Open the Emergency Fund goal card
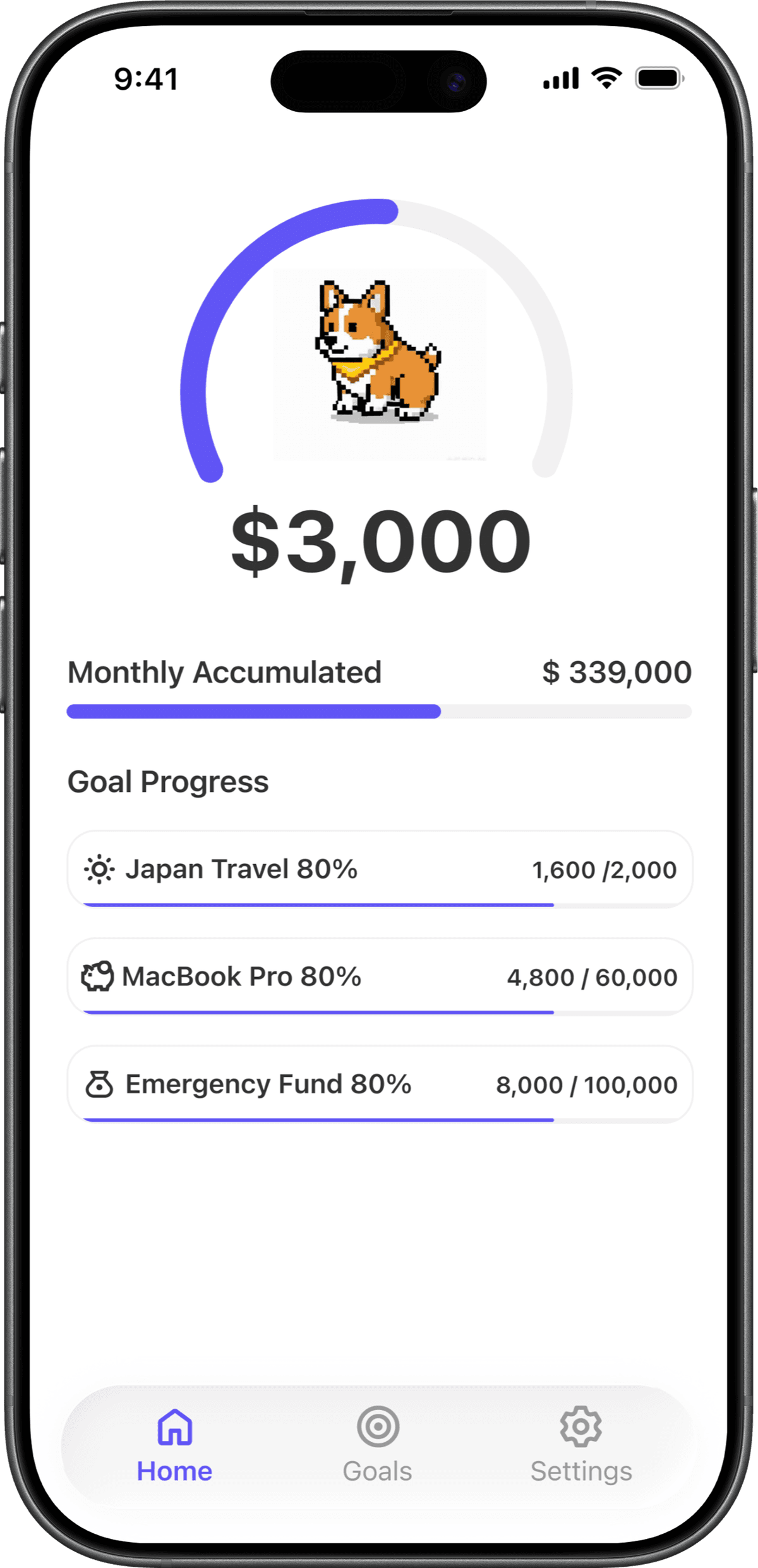This screenshot has height=1568, width=758. pyautogui.click(x=379, y=1084)
